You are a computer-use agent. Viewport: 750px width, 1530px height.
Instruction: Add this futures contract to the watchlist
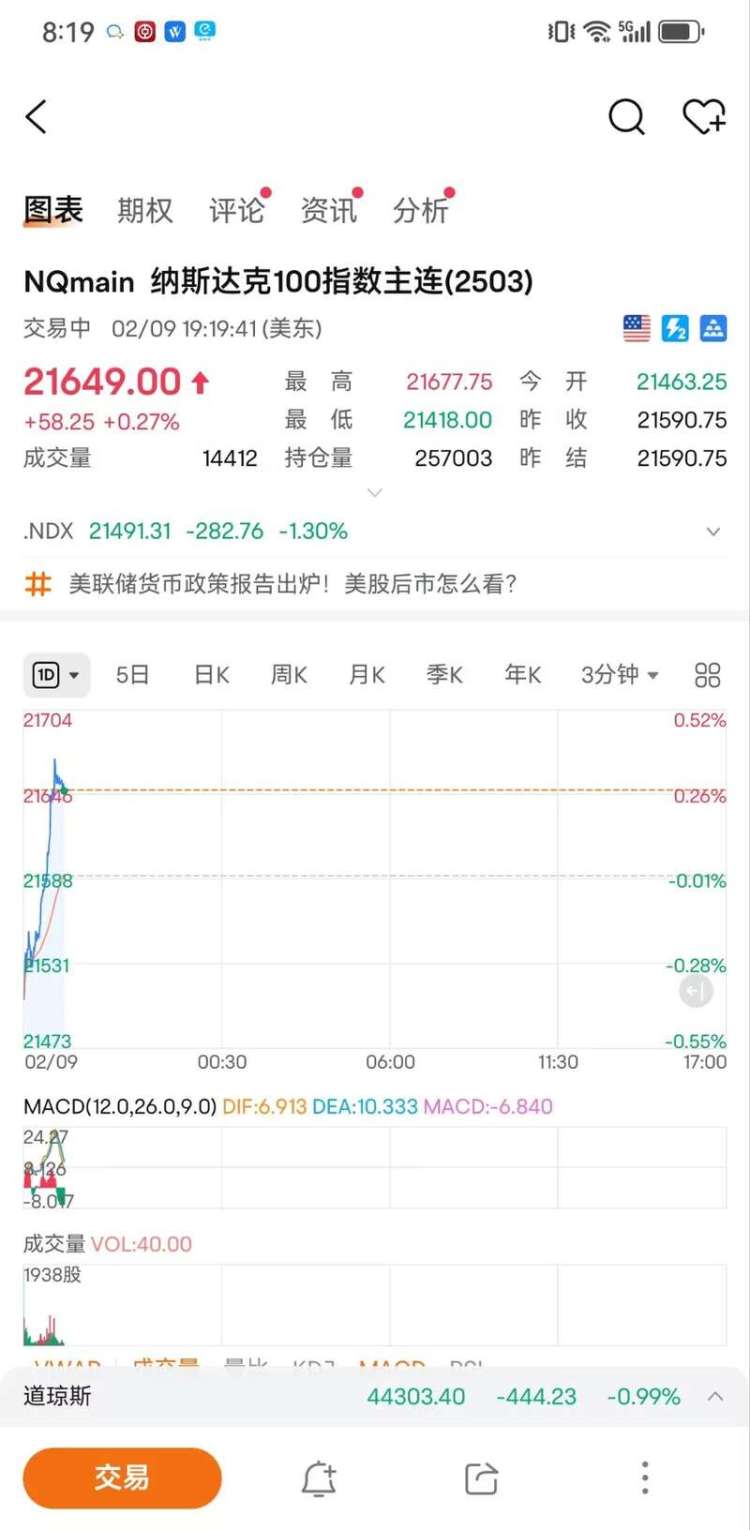click(x=704, y=118)
